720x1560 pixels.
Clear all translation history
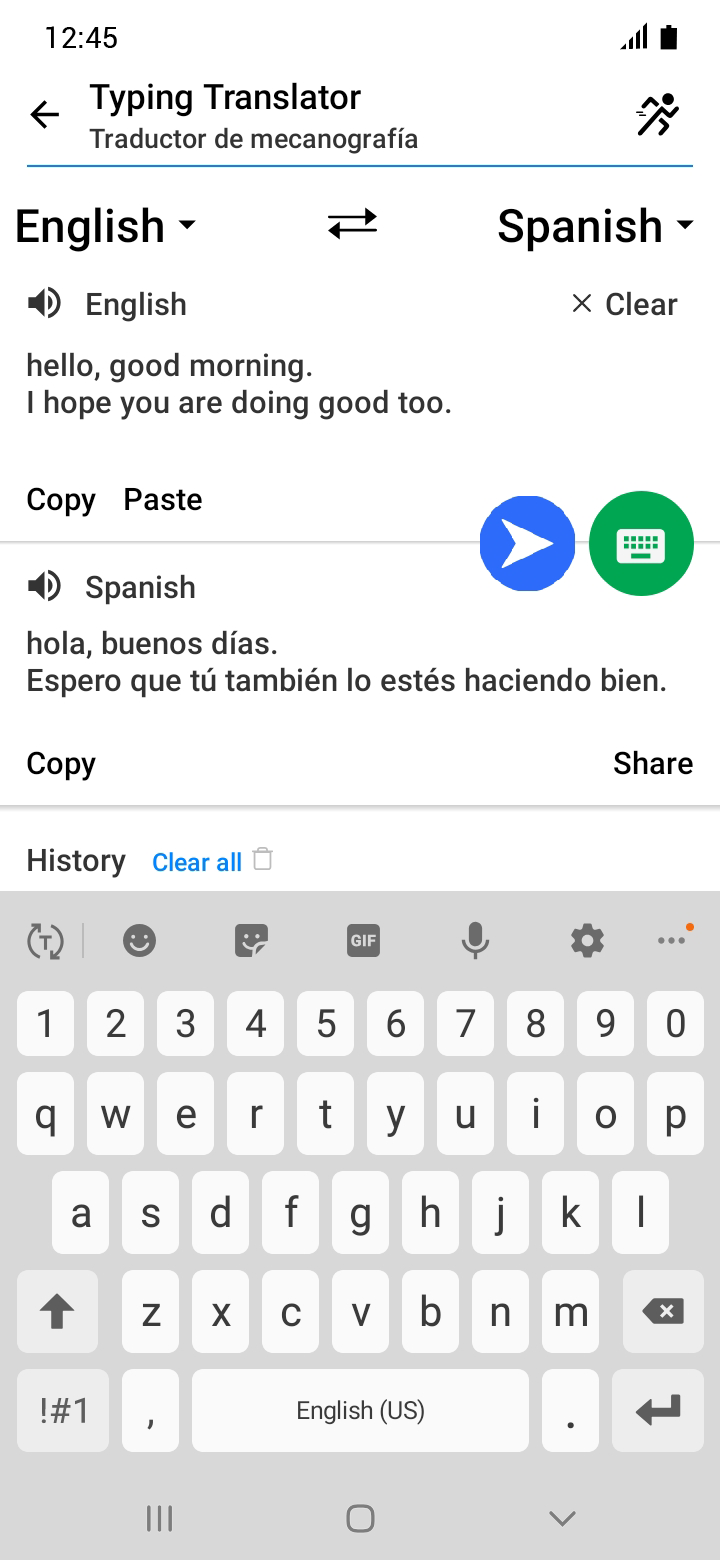(x=198, y=862)
